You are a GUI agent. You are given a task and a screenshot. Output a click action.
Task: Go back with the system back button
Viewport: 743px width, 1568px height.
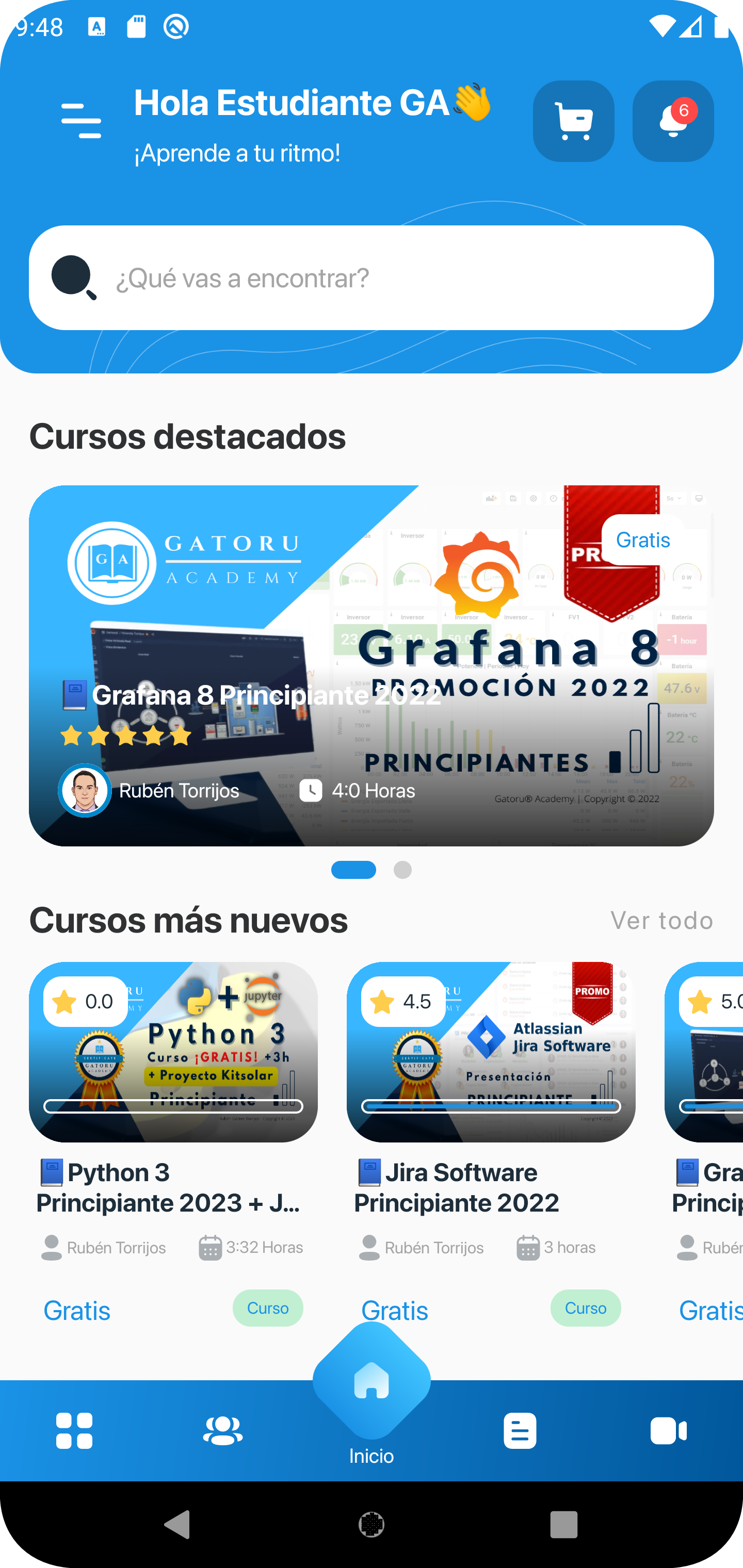178,1525
